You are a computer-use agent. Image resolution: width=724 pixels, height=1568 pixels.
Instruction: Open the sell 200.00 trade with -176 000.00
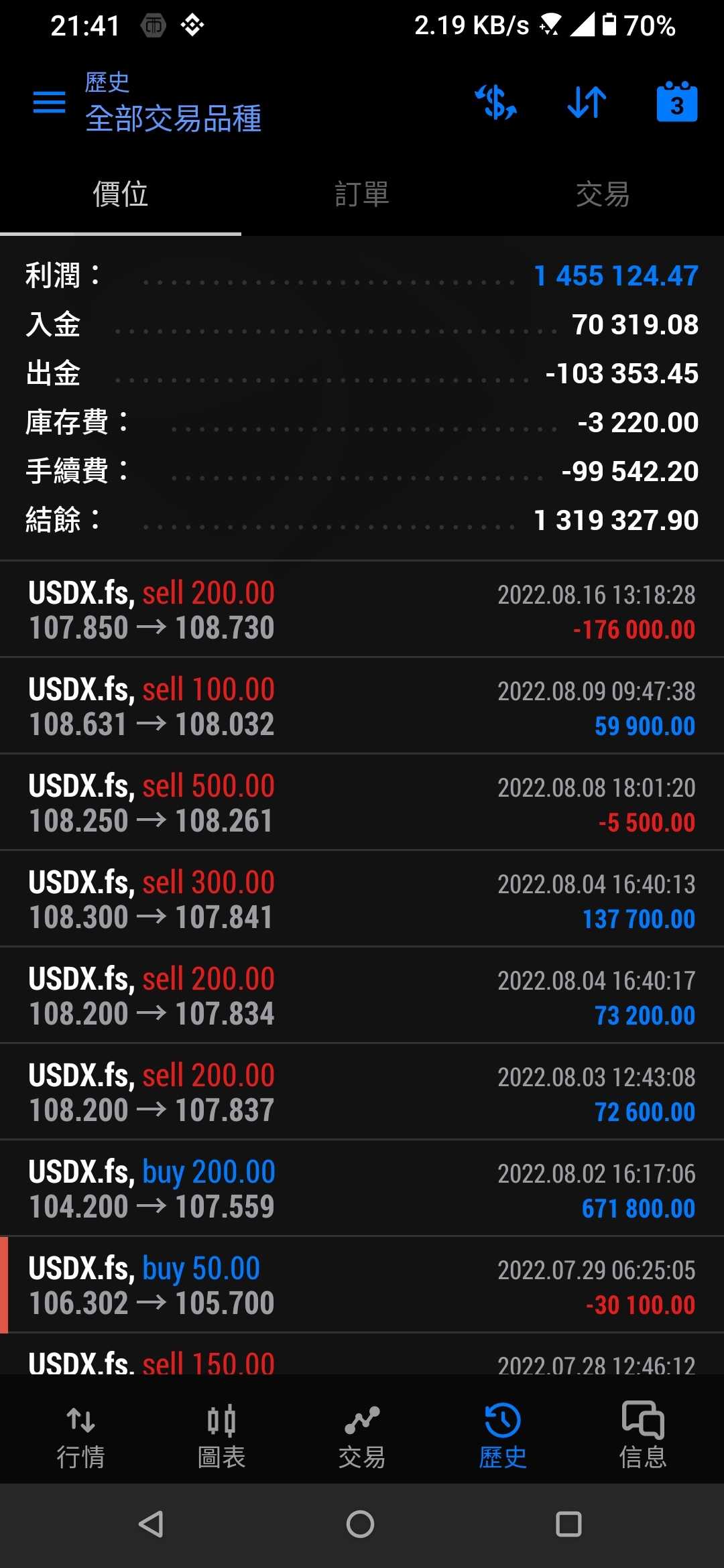[362, 610]
